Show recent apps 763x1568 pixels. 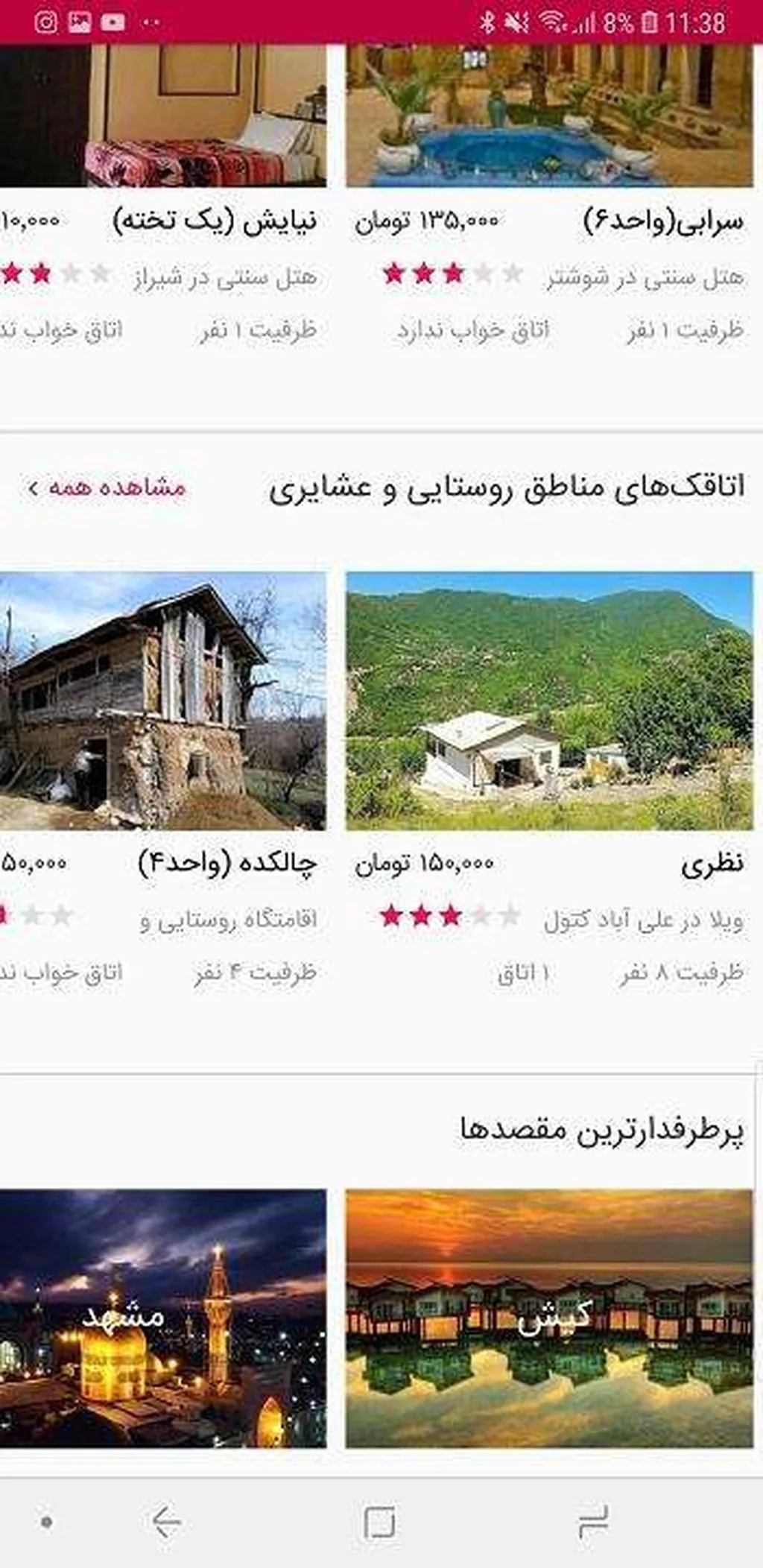point(593,1520)
